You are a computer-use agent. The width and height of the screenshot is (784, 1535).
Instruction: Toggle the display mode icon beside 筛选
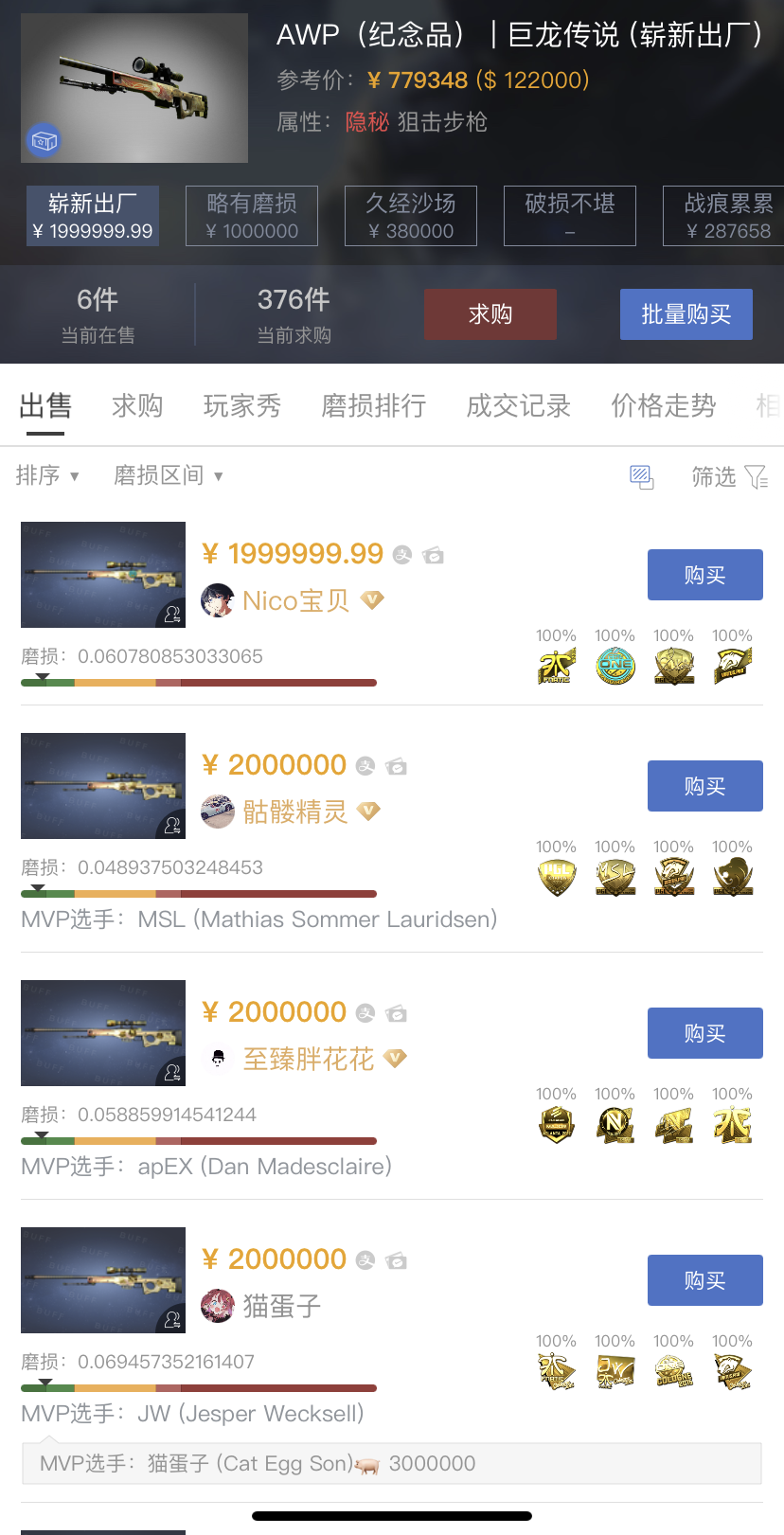pyautogui.click(x=642, y=476)
